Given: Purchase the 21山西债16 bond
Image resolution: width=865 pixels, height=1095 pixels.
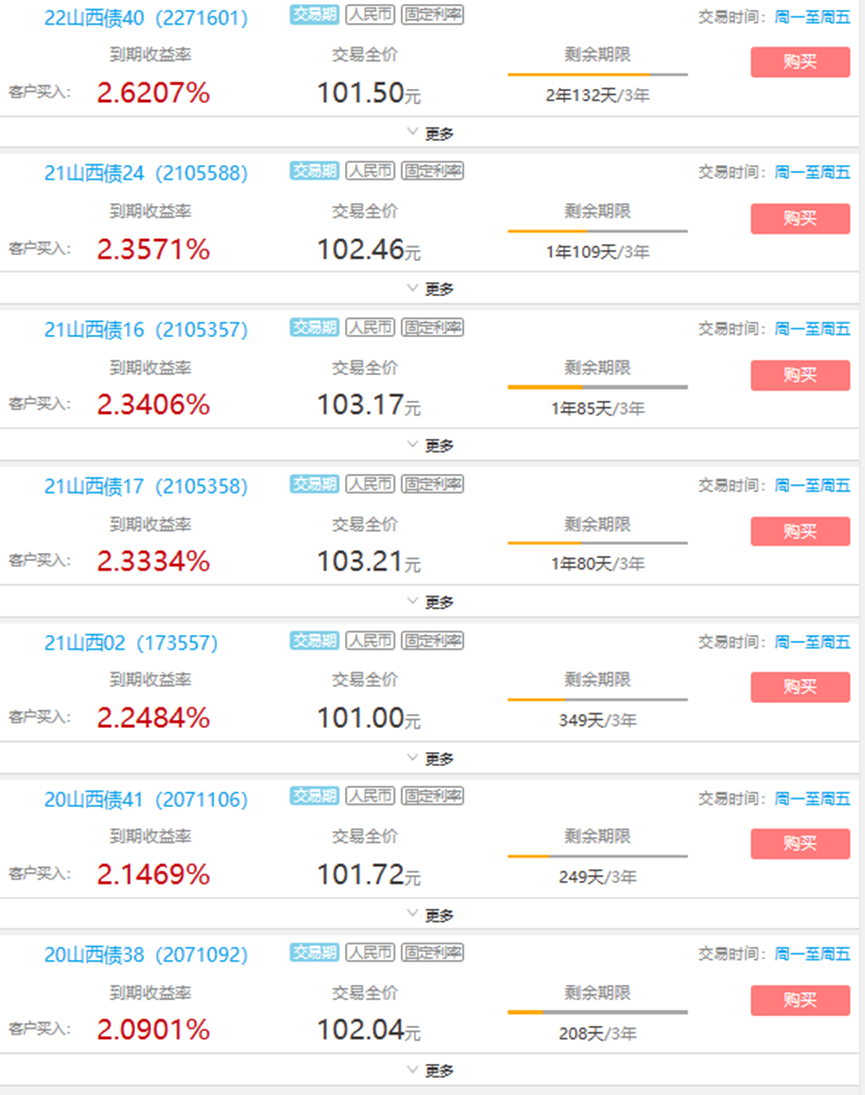Looking at the screenshot, I should point(800,375).
